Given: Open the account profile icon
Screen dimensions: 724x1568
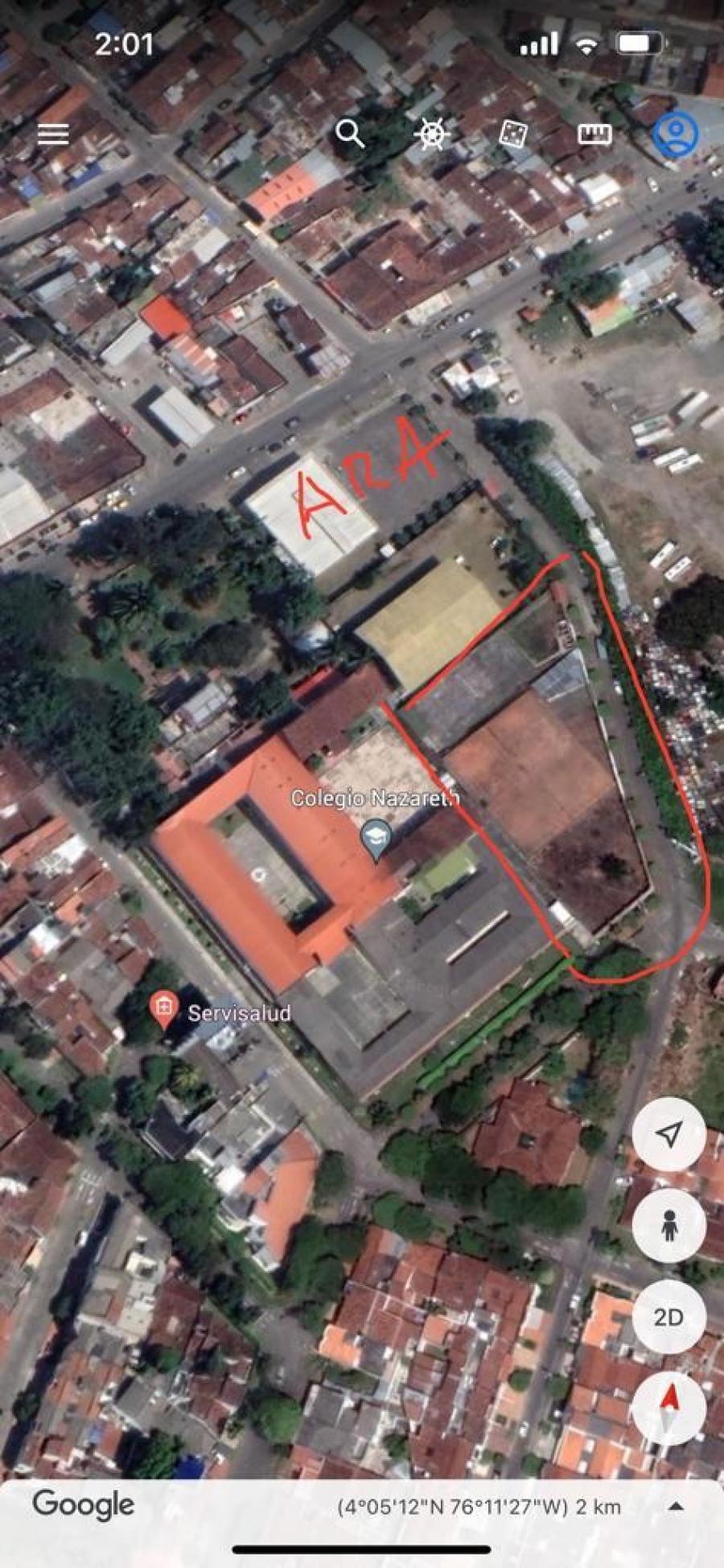Looking at the screenshot, I should point(675,134).
